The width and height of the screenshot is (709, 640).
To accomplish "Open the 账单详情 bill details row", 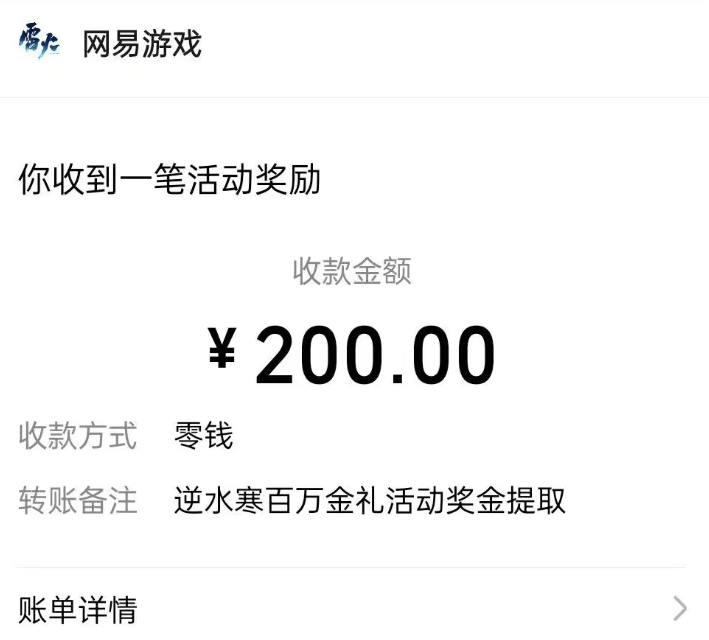I will click(354, 608).
